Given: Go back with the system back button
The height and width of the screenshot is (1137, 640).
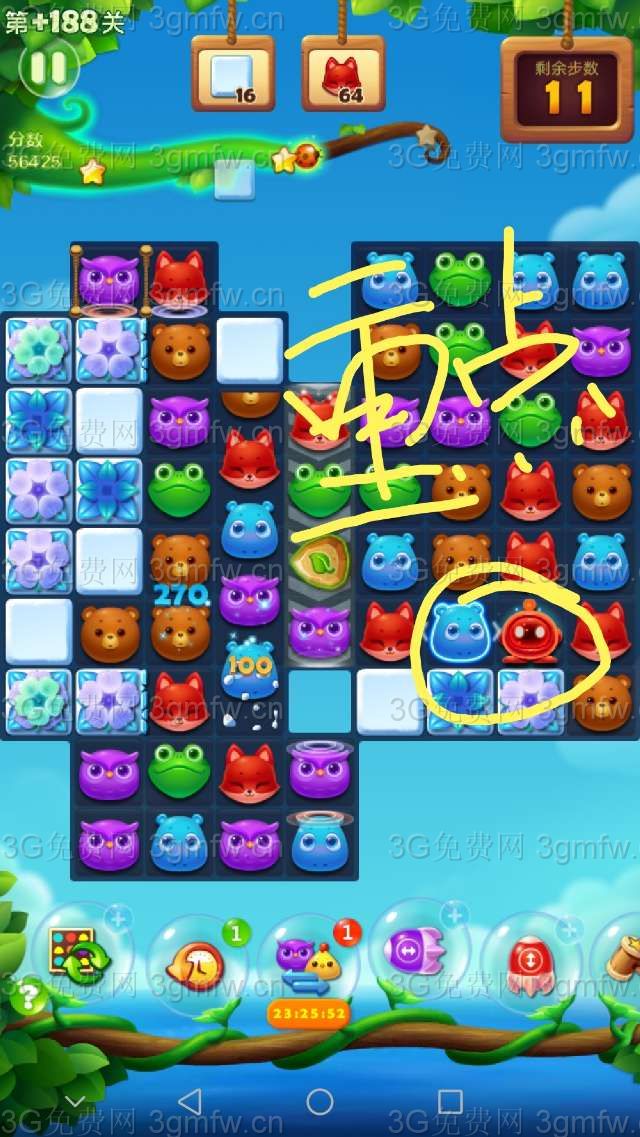Looking at the screenshot, I should (189, 1102).
